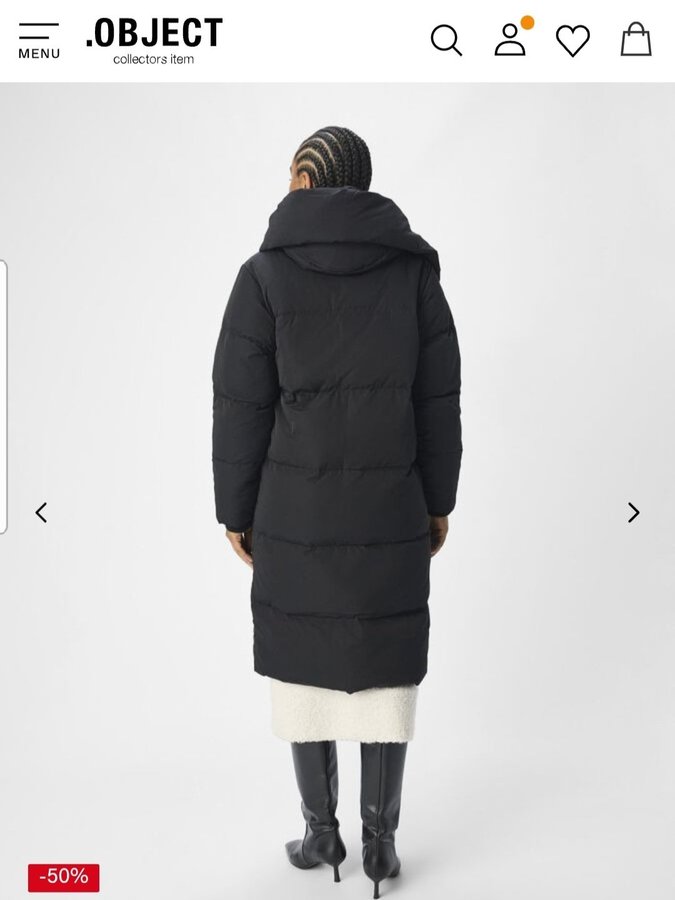Show the next product image

pos(633,513)
